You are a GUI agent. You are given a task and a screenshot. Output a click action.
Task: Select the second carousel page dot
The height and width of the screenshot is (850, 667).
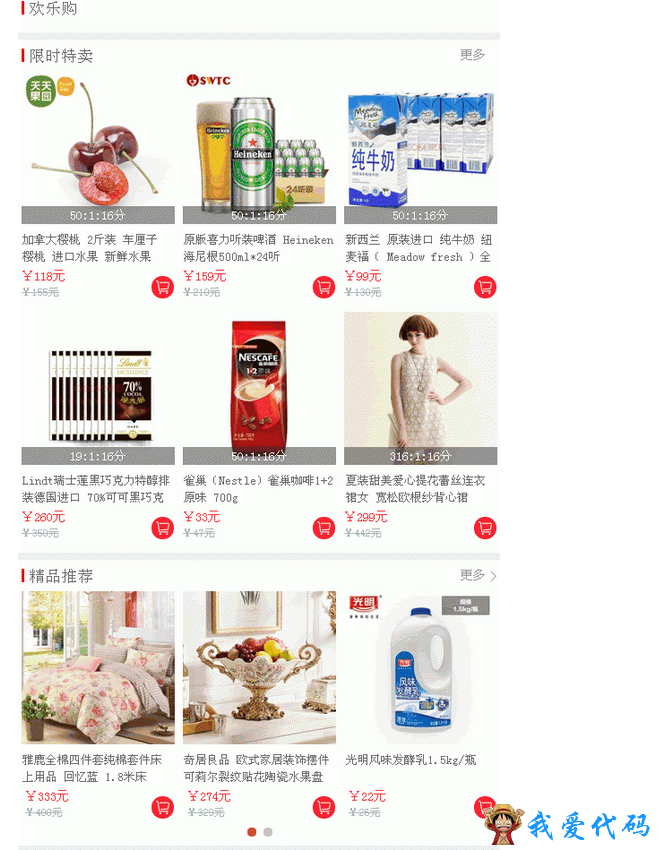tap(268, 832)
